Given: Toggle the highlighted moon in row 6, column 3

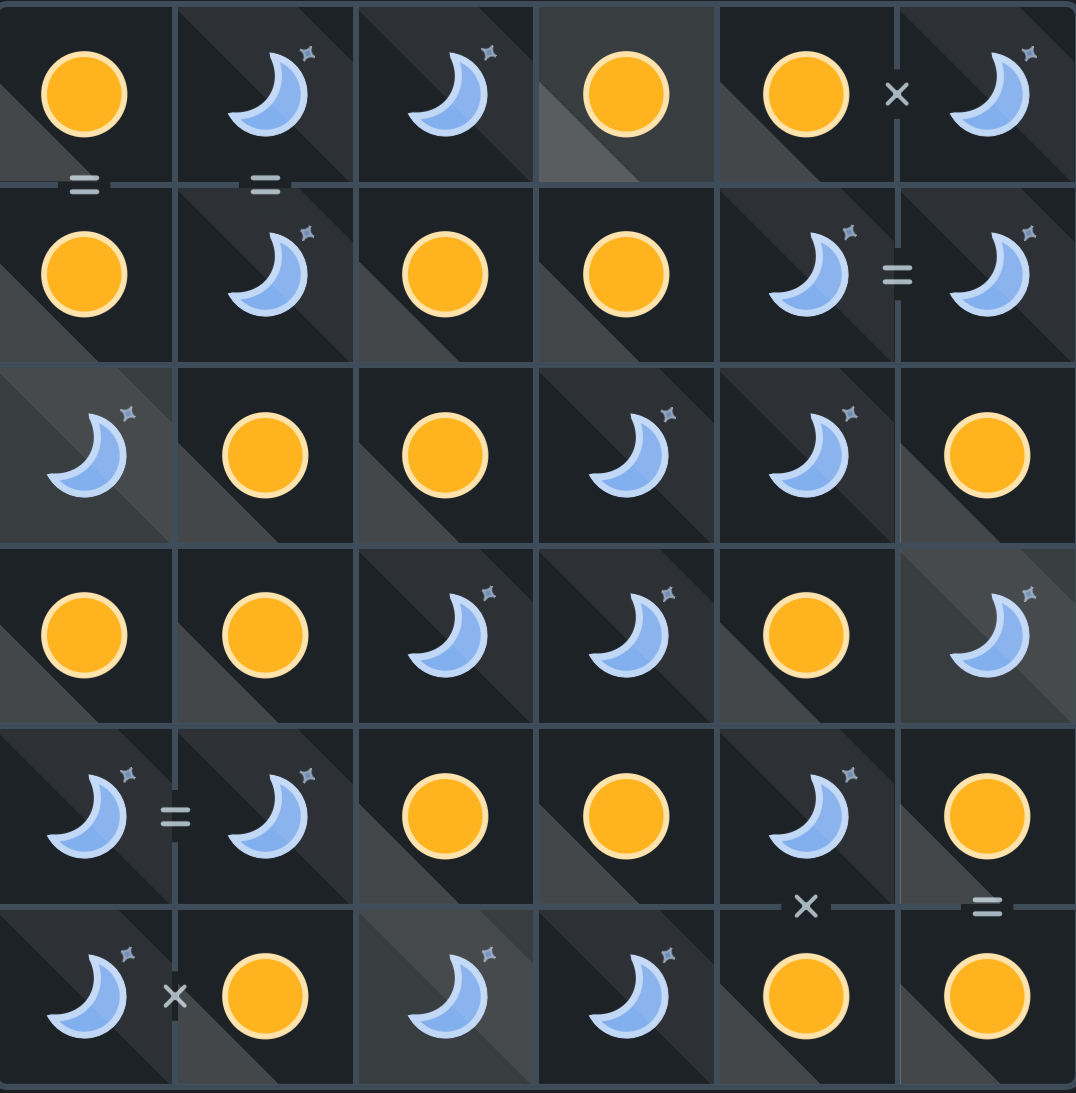Looking at the screenshot, I should point(445,996).
